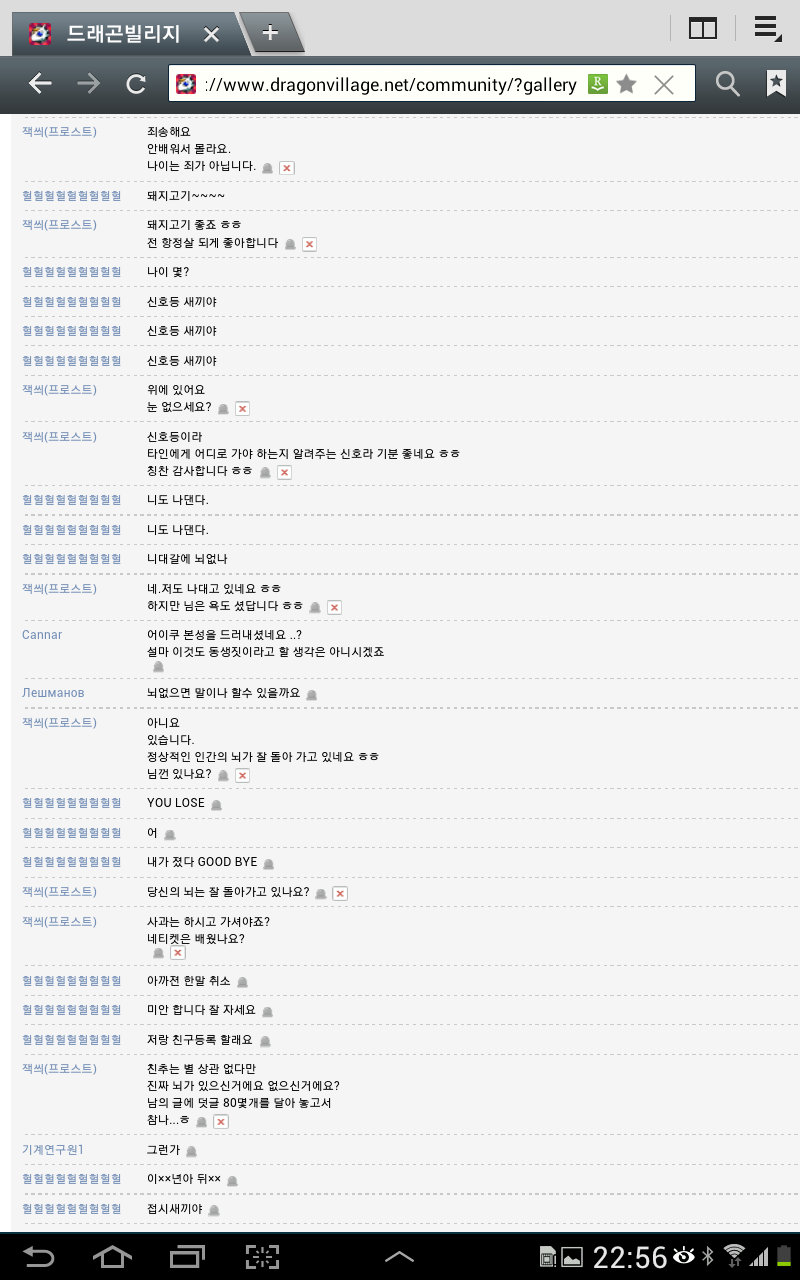Reload the current page

pos(136,85)
